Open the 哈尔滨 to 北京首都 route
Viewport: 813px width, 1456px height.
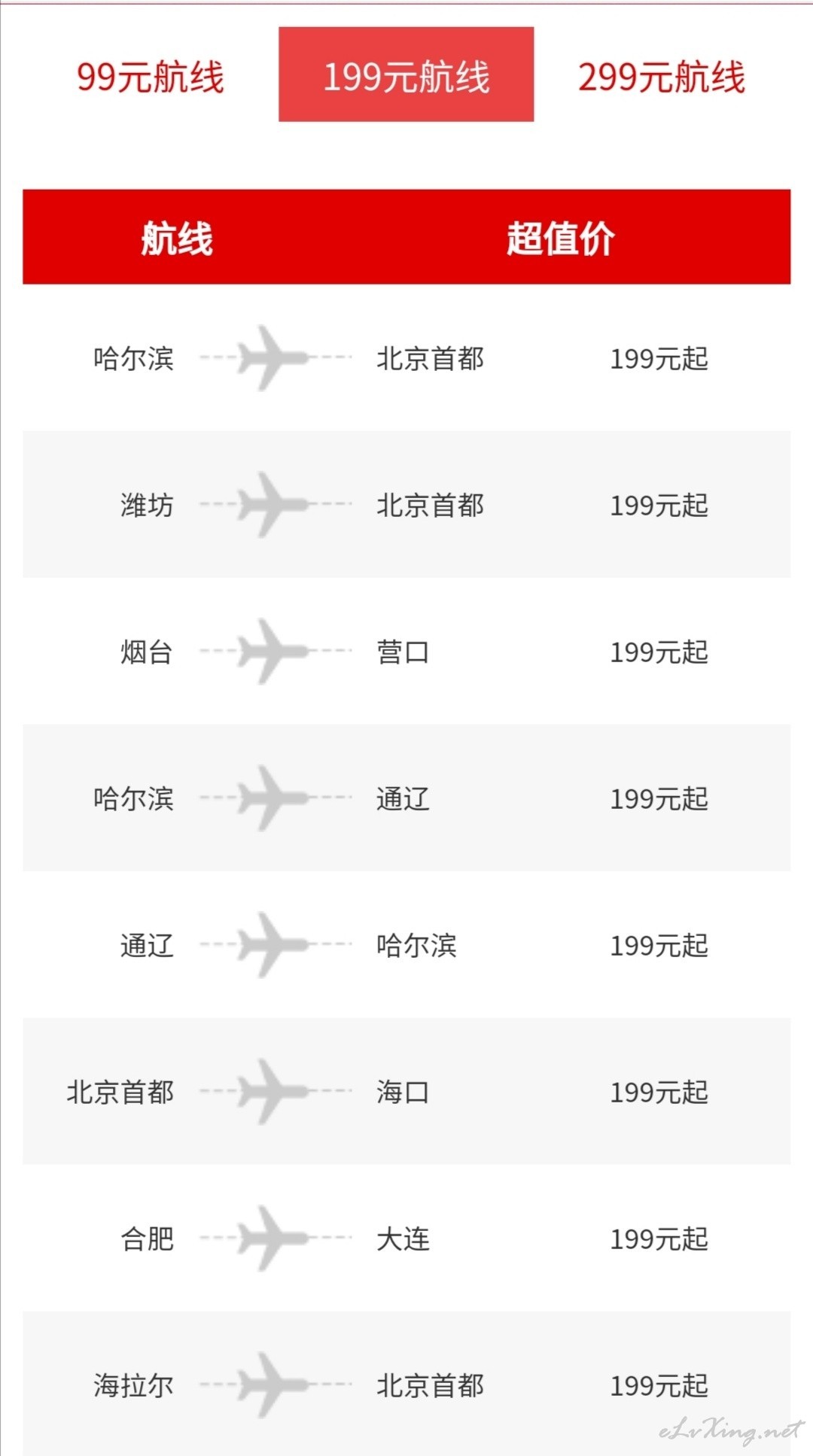coord(406,358)
